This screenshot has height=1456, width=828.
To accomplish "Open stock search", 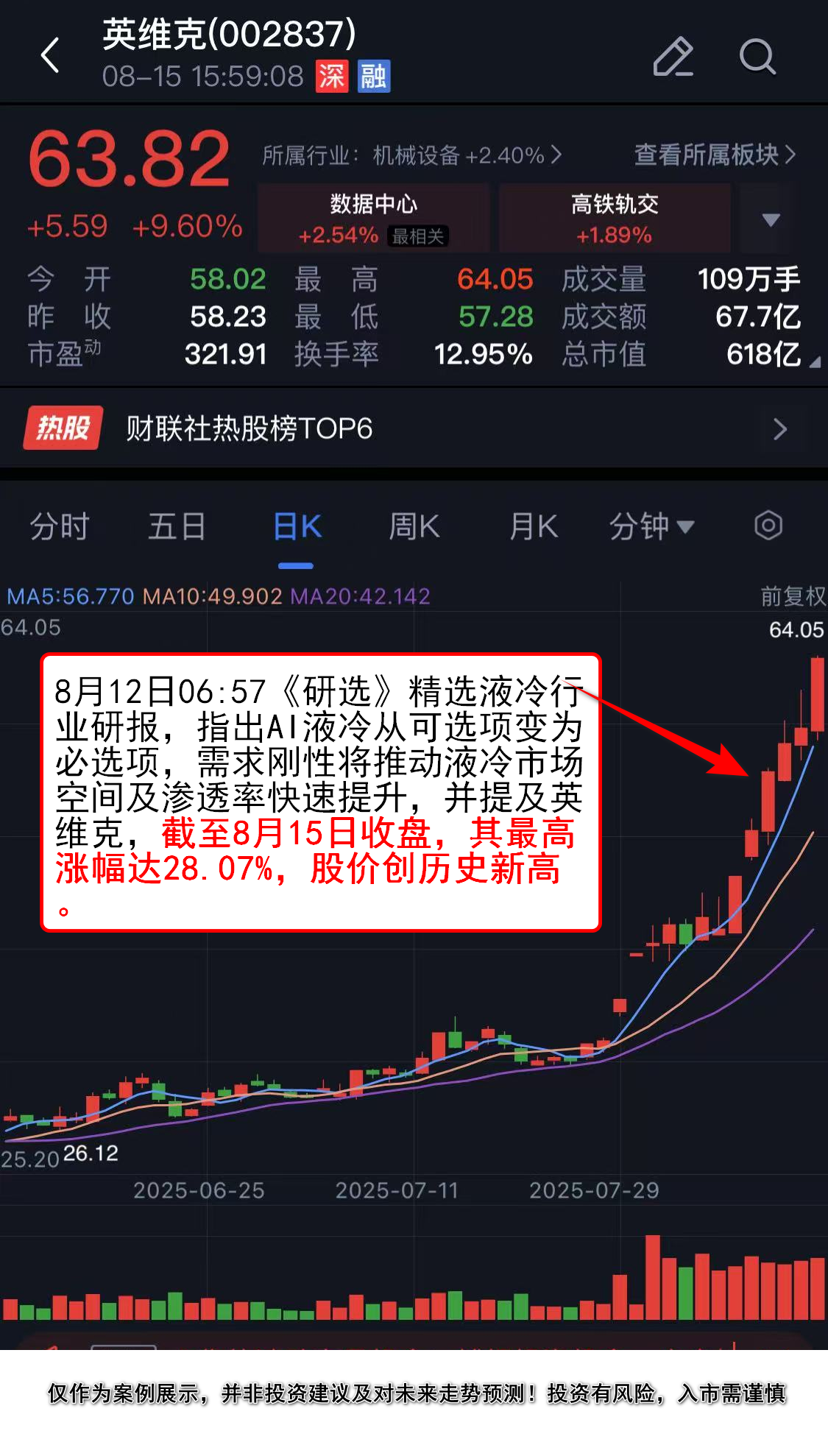I will click(757, 56).
